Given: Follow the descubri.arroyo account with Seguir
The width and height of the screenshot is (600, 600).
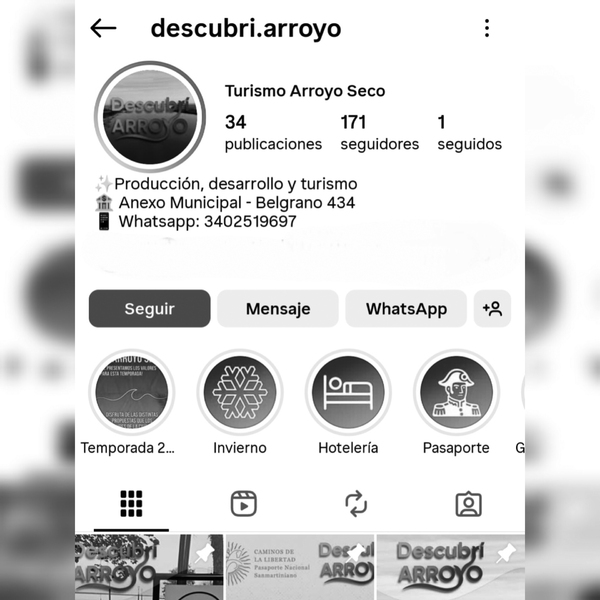Looking at the screenshot, I should 149,309.
